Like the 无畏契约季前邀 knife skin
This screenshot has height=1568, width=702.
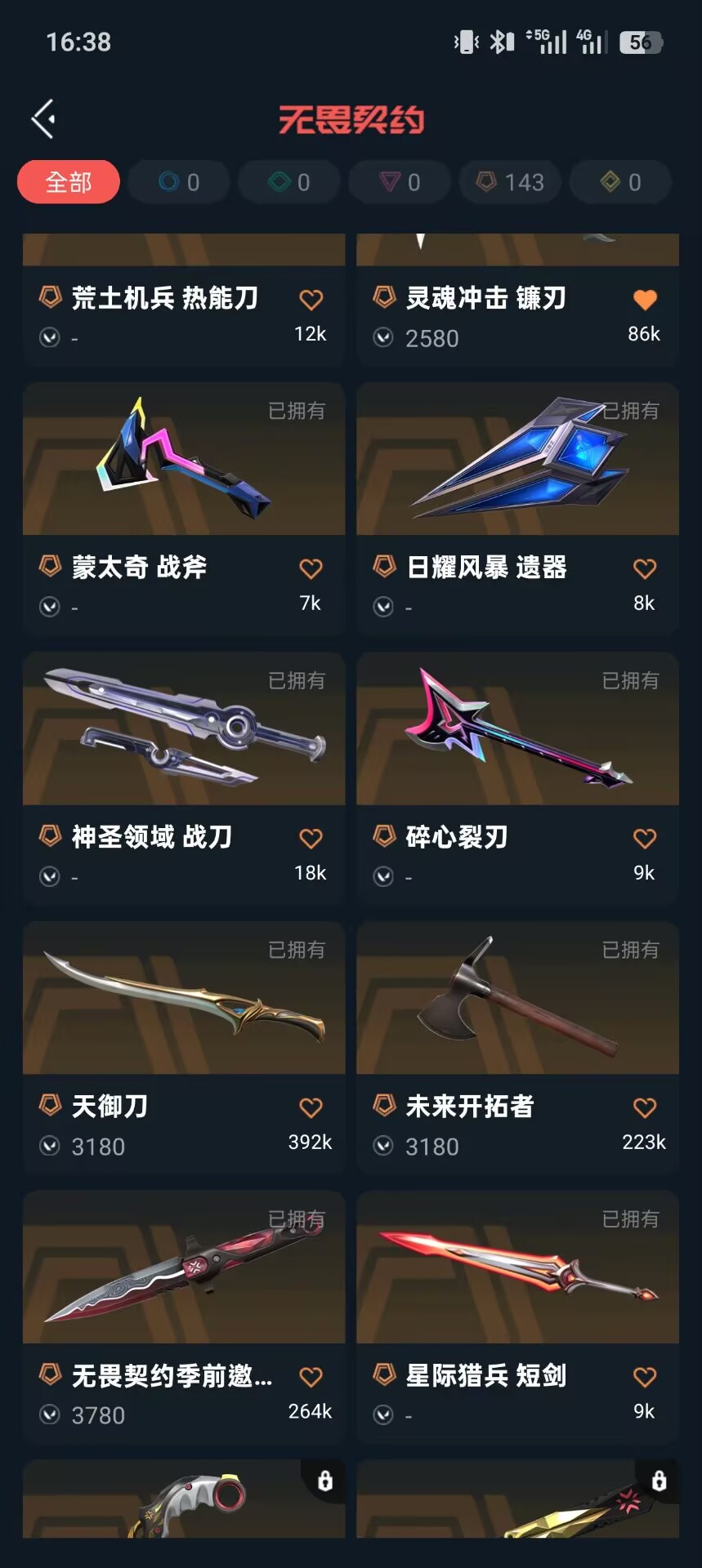[311, 1377]
